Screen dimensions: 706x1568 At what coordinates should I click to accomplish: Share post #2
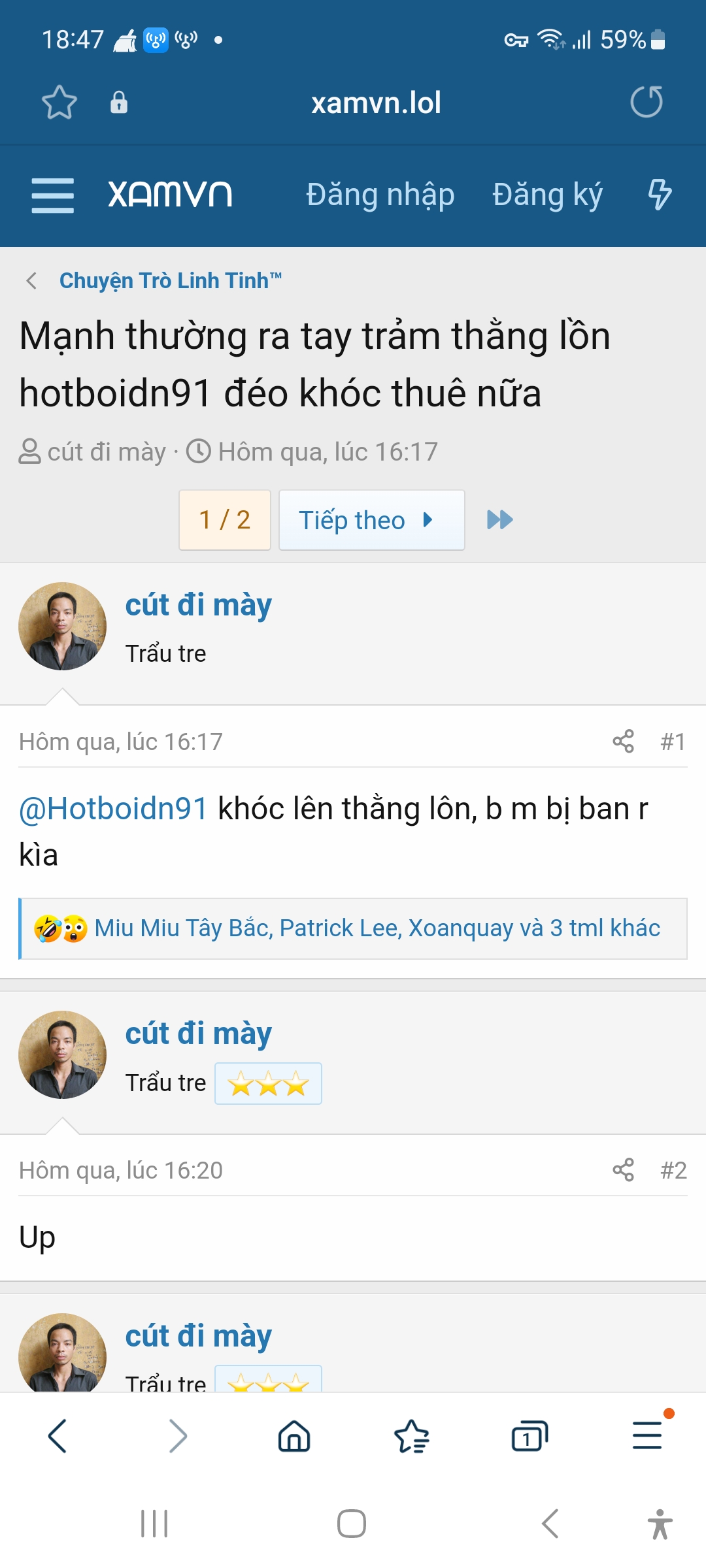click(623, 1170)
